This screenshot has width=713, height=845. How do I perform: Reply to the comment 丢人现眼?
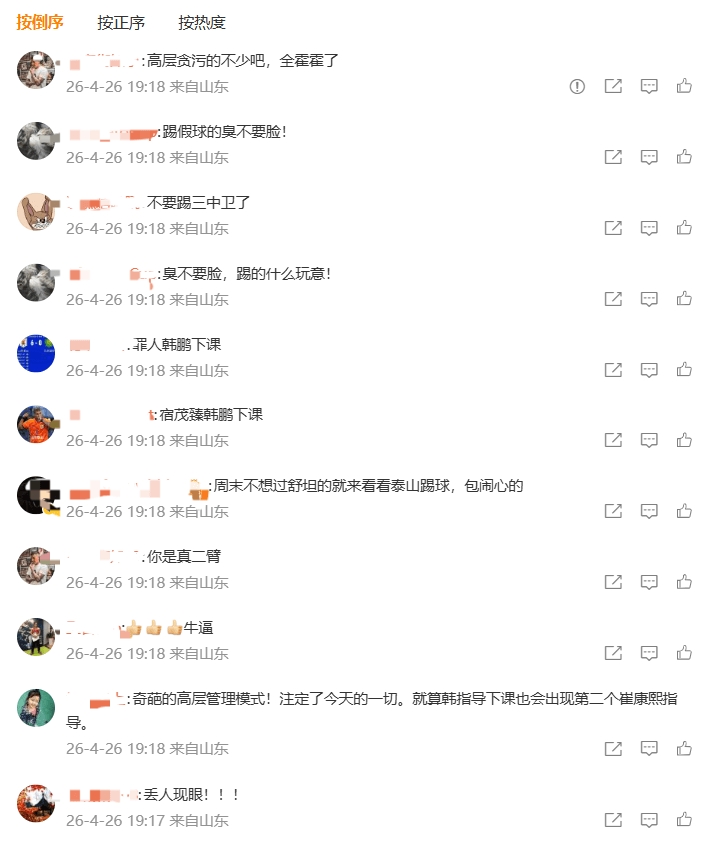click(x=649, y=820)
